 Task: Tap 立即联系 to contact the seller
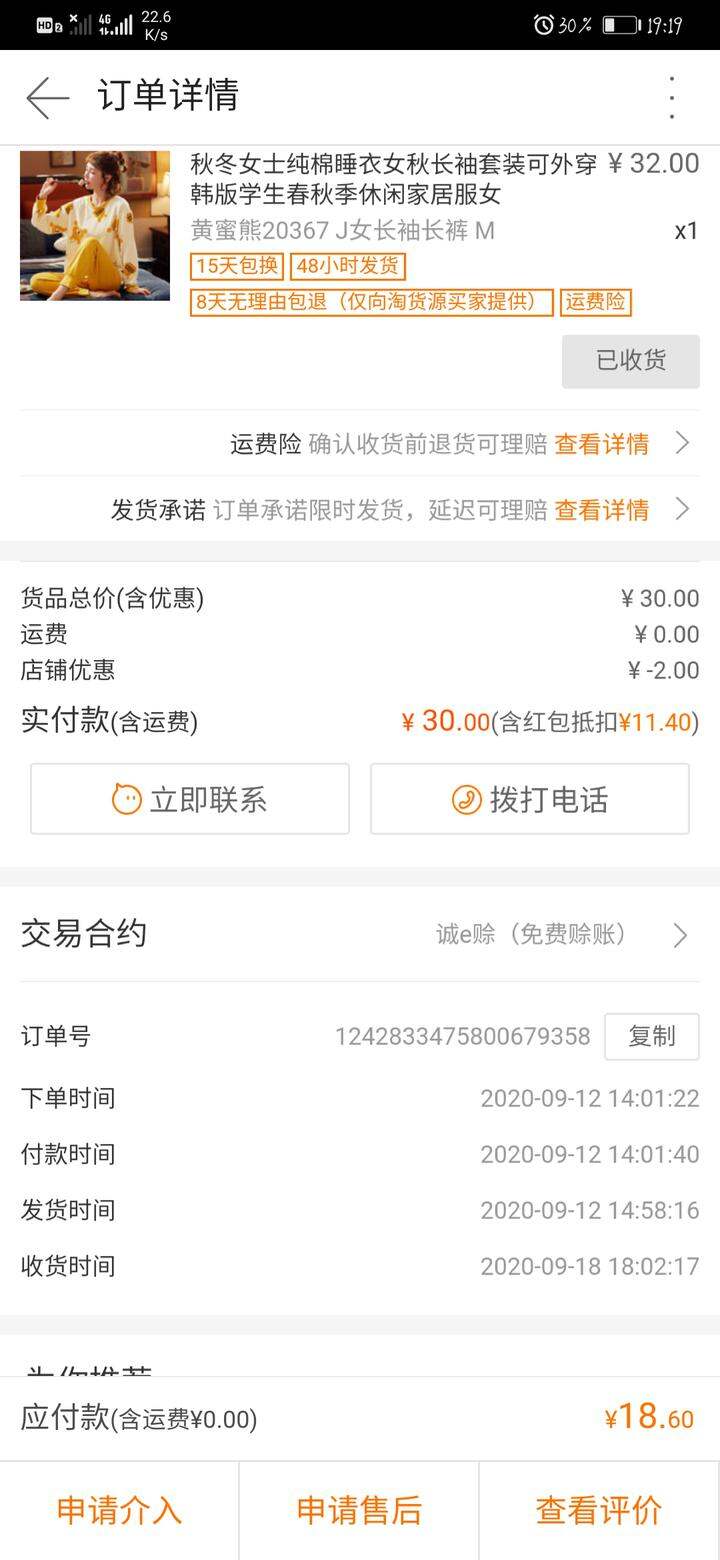(190, 799)
